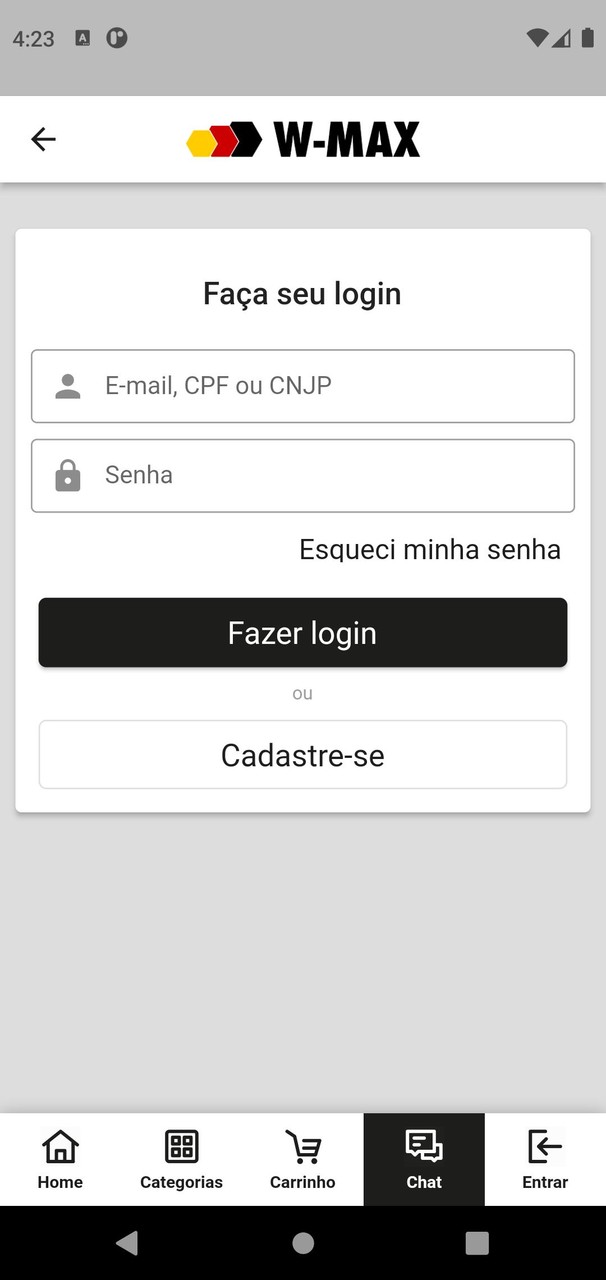Viewport: 606px width, 1280px height.
Task: Open the Categorias tab
Action: (181, 1160)
